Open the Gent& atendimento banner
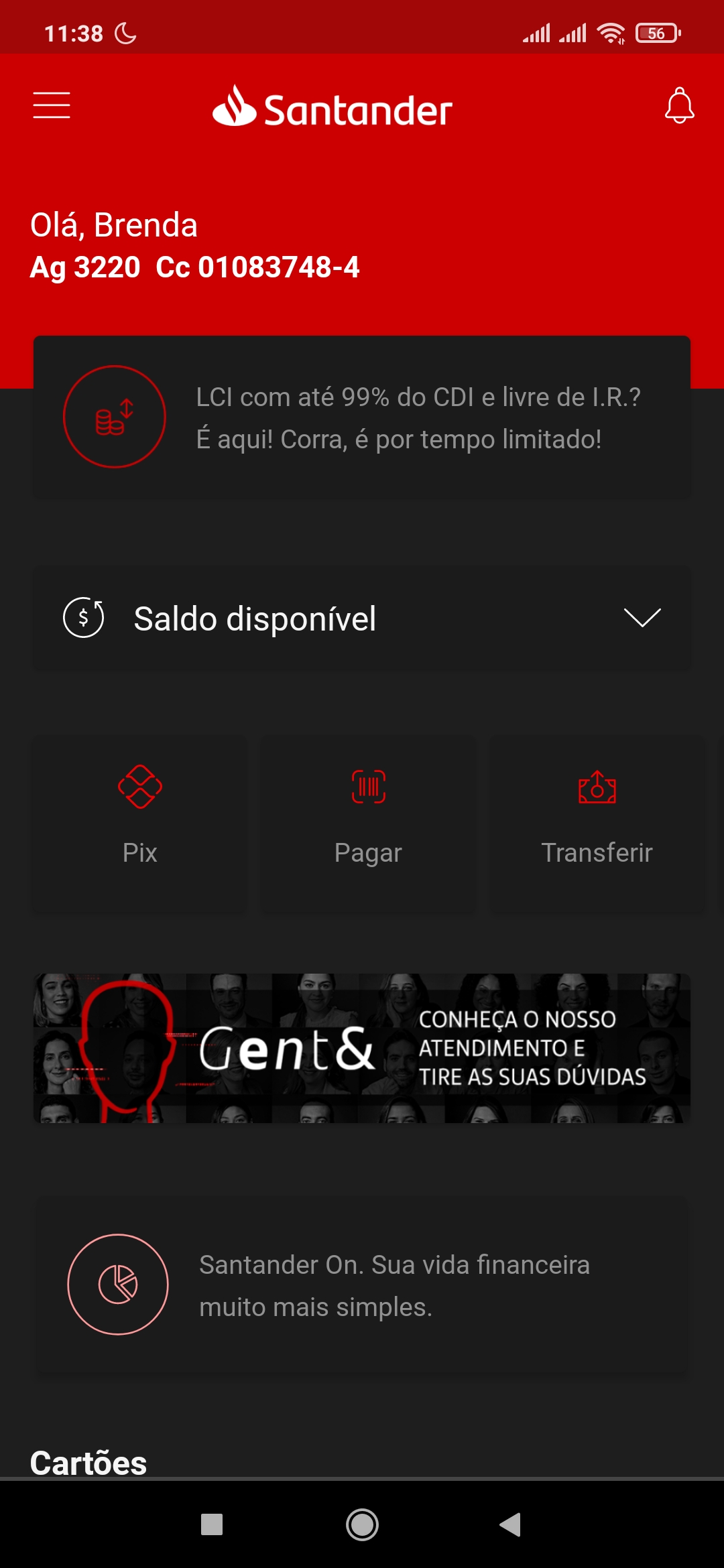The height and width of the screenshot is (1568, 724). click(362, 1048)
